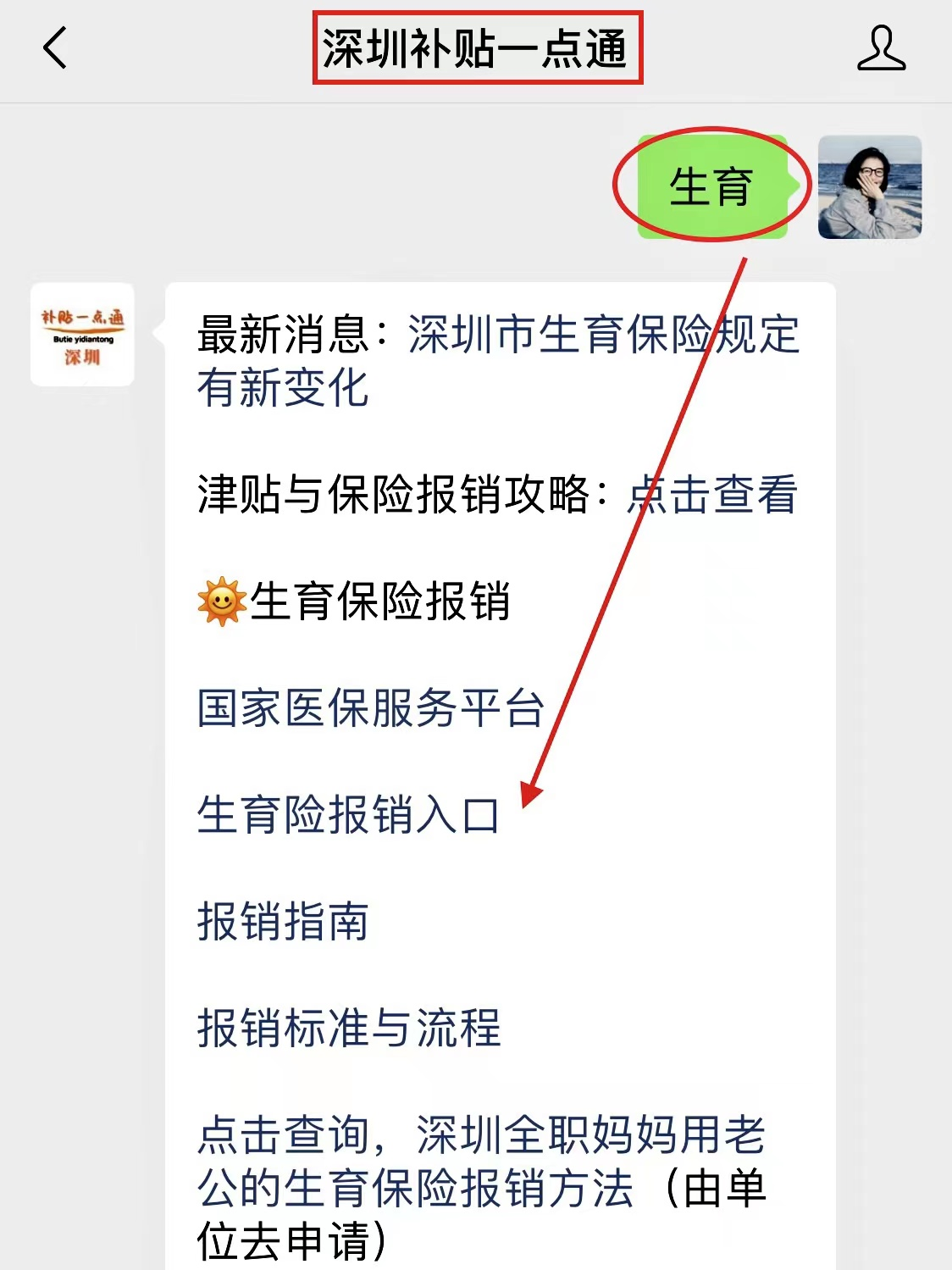Image resolution: width=952 pixels, height=1270 pixels.
Task: Tap the 点击查看 link
Action: (x=711, y=495)
